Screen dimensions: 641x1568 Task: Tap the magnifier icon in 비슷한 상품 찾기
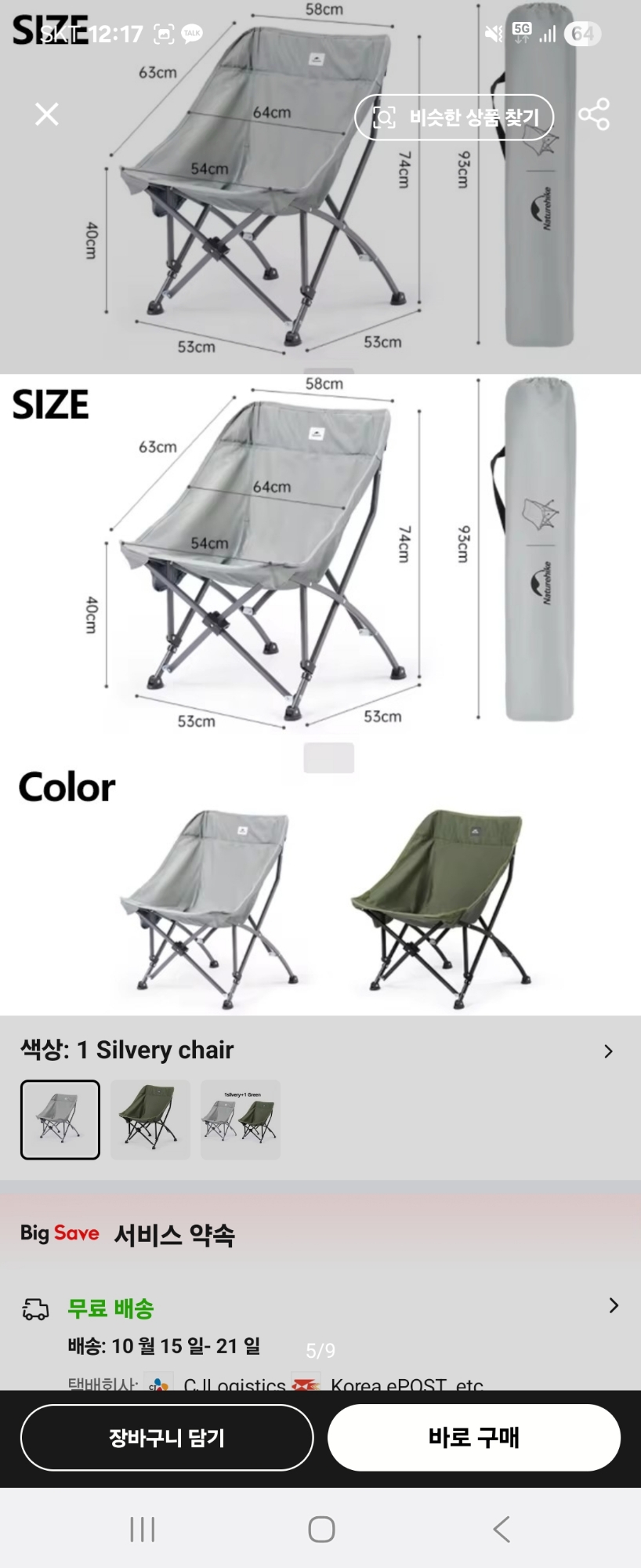pos(383,114)
